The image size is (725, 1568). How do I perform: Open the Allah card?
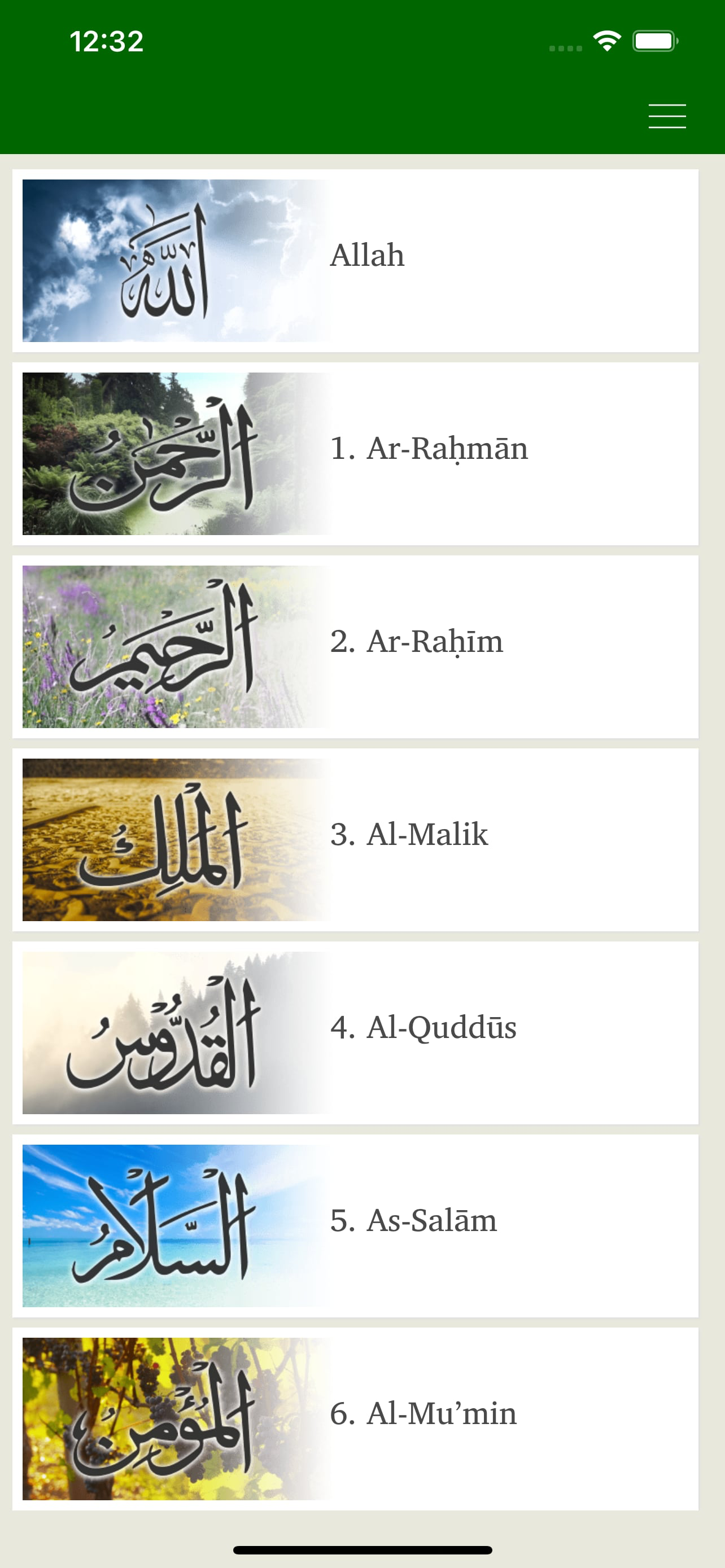(x=355, y=261)
